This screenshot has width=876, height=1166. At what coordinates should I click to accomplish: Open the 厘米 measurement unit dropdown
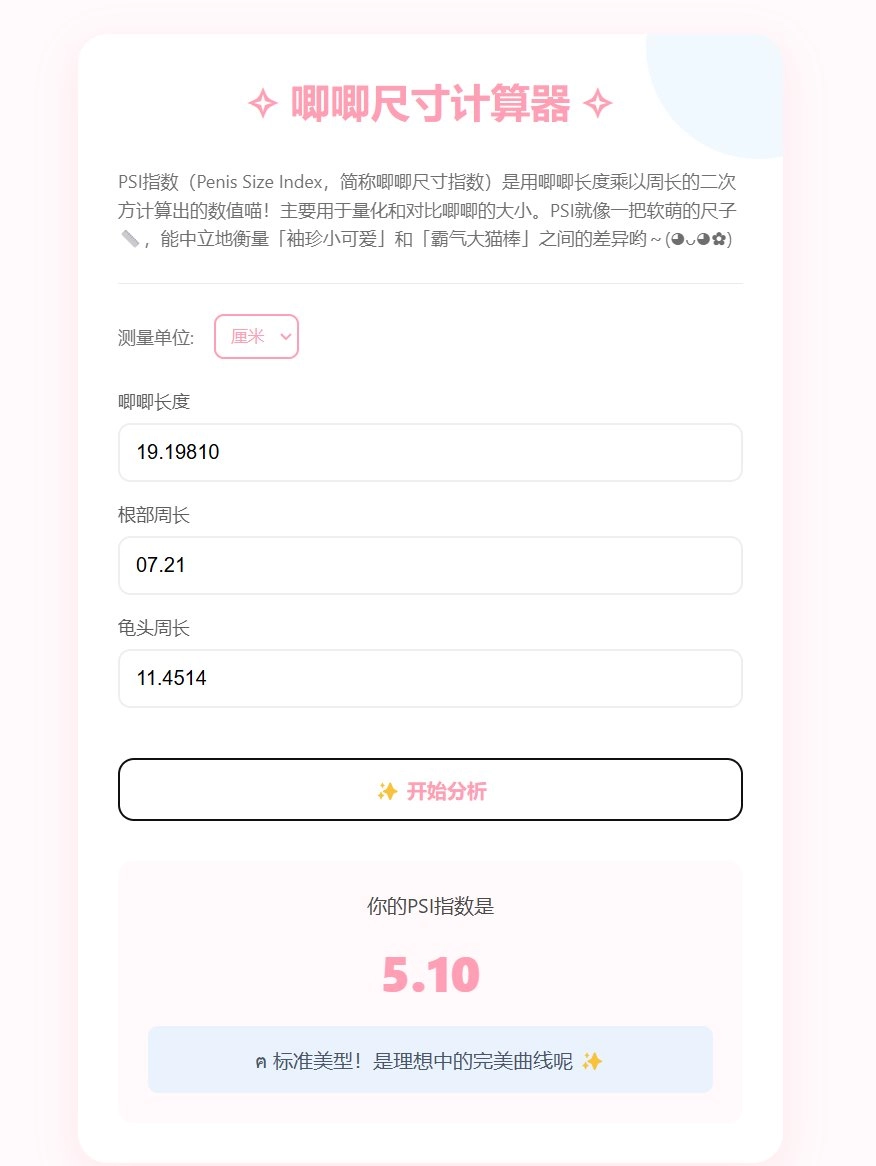256,337
